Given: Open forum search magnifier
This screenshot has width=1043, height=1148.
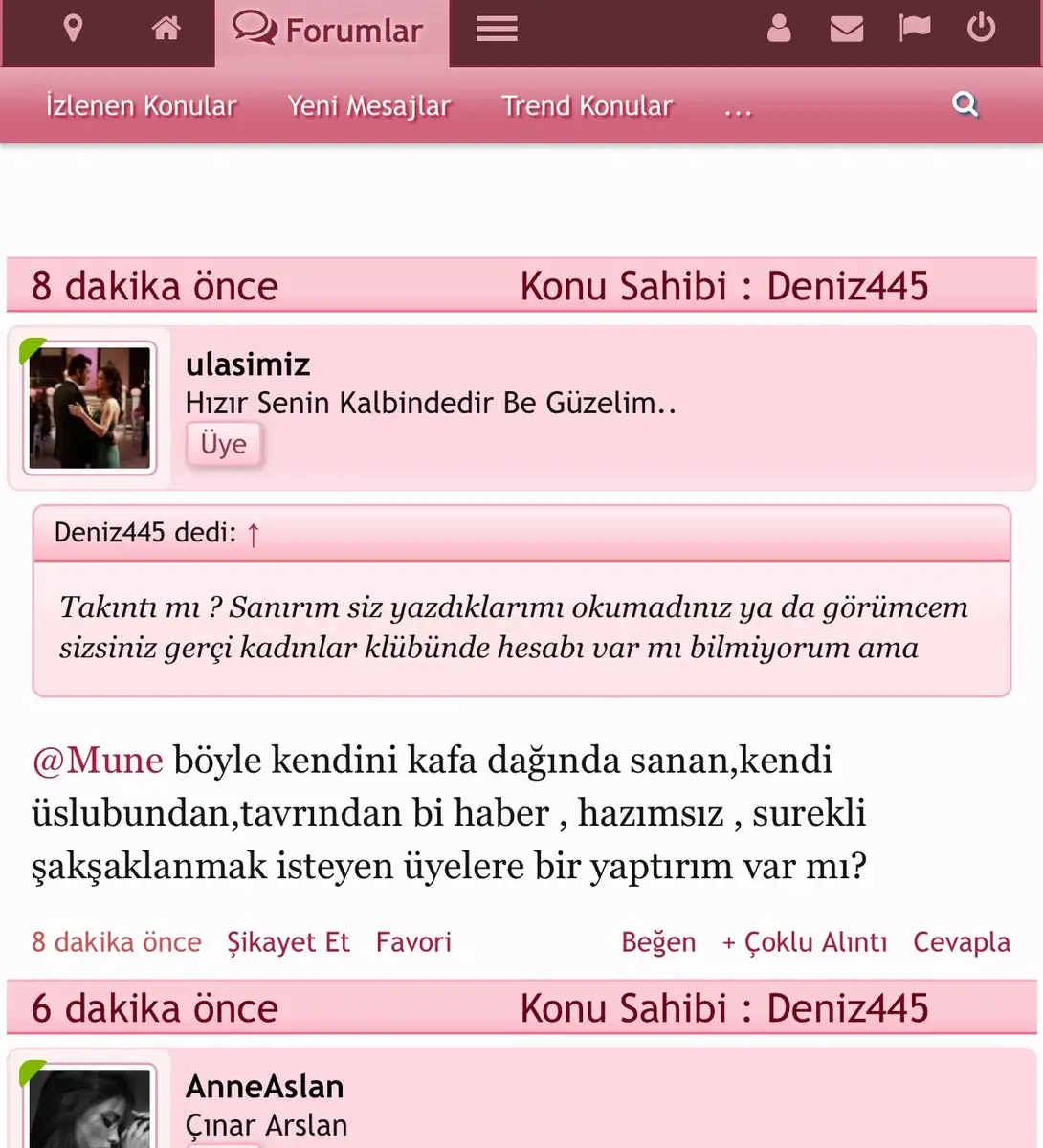Looking at the screenshot, I should tap(965, 104).
